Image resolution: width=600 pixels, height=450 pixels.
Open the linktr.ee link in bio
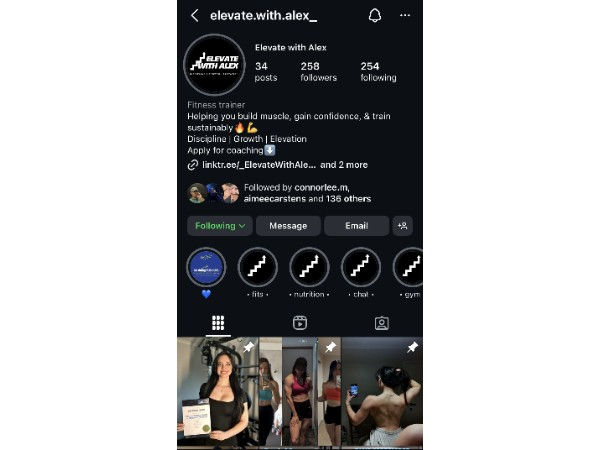click(x=252, y=164)
